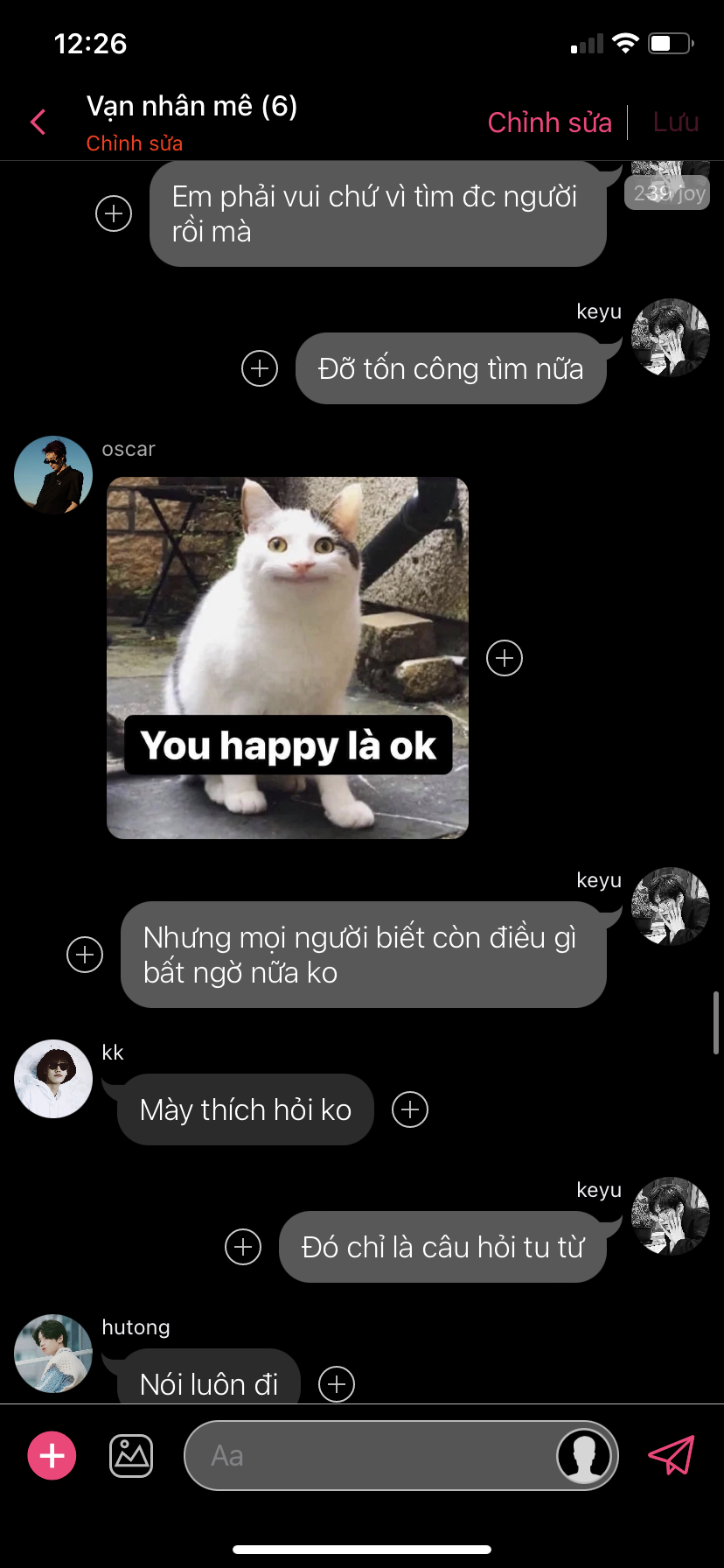The height and width of the screenshot is (1568, 724).
Task: Tap plus beside "Em phải vui chứ" message
Action: [x=114, y=213]
